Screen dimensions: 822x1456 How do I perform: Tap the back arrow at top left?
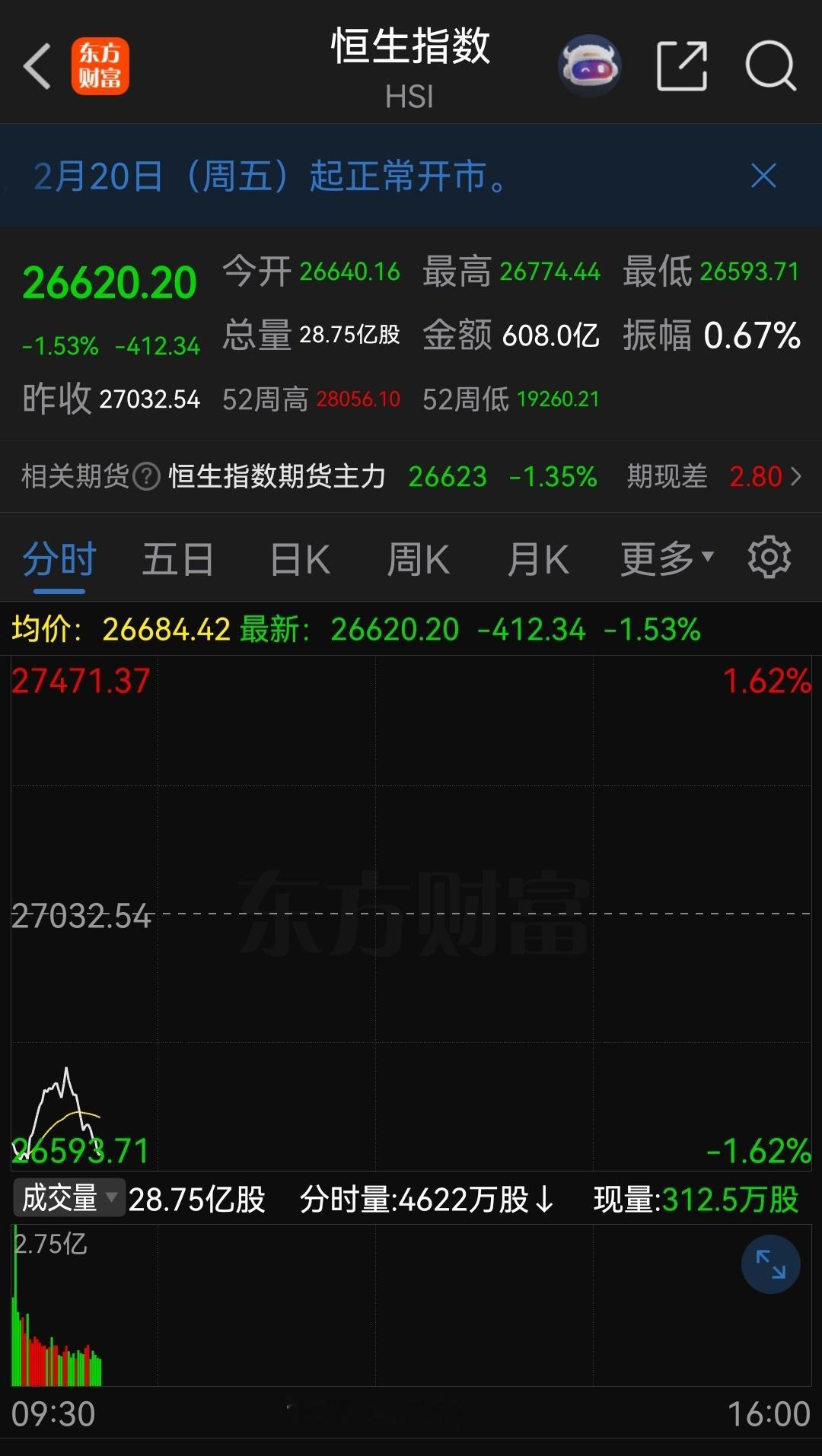coord(37,66)
